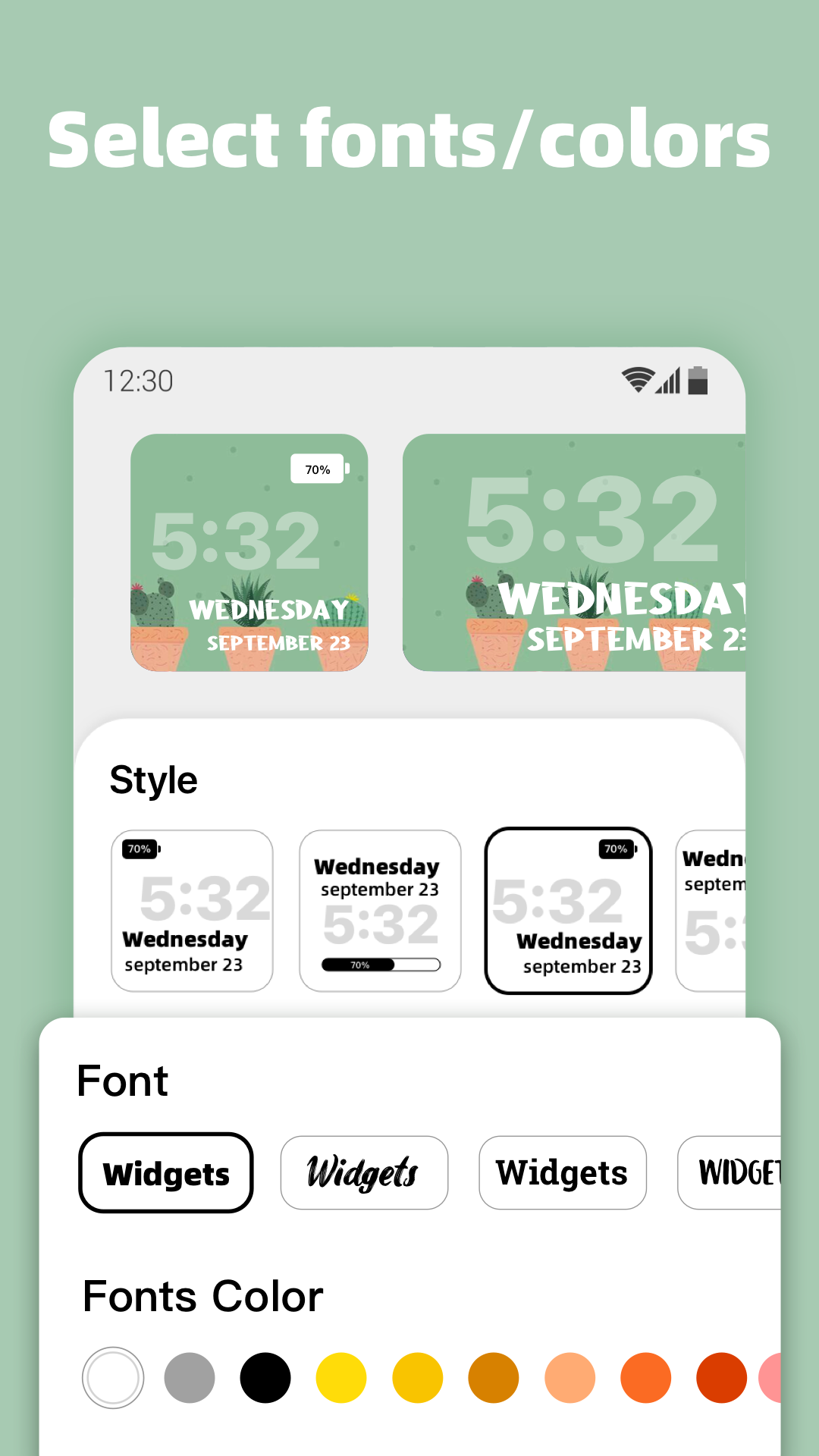Pick the black font color swatch
Viewport: 819px width, 1456px height.
point(264,1378)
